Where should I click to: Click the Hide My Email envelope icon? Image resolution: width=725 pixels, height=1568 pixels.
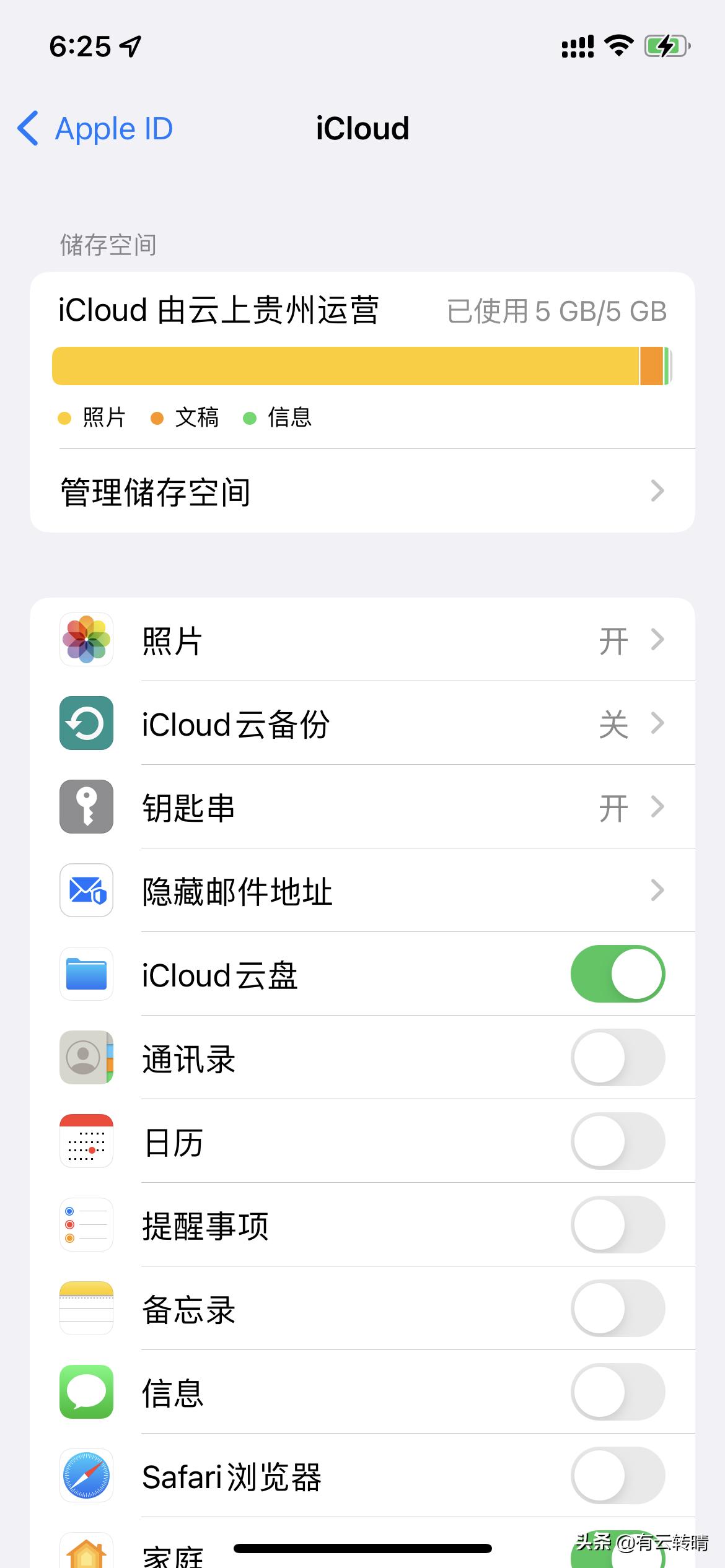[x=86, y=891]
